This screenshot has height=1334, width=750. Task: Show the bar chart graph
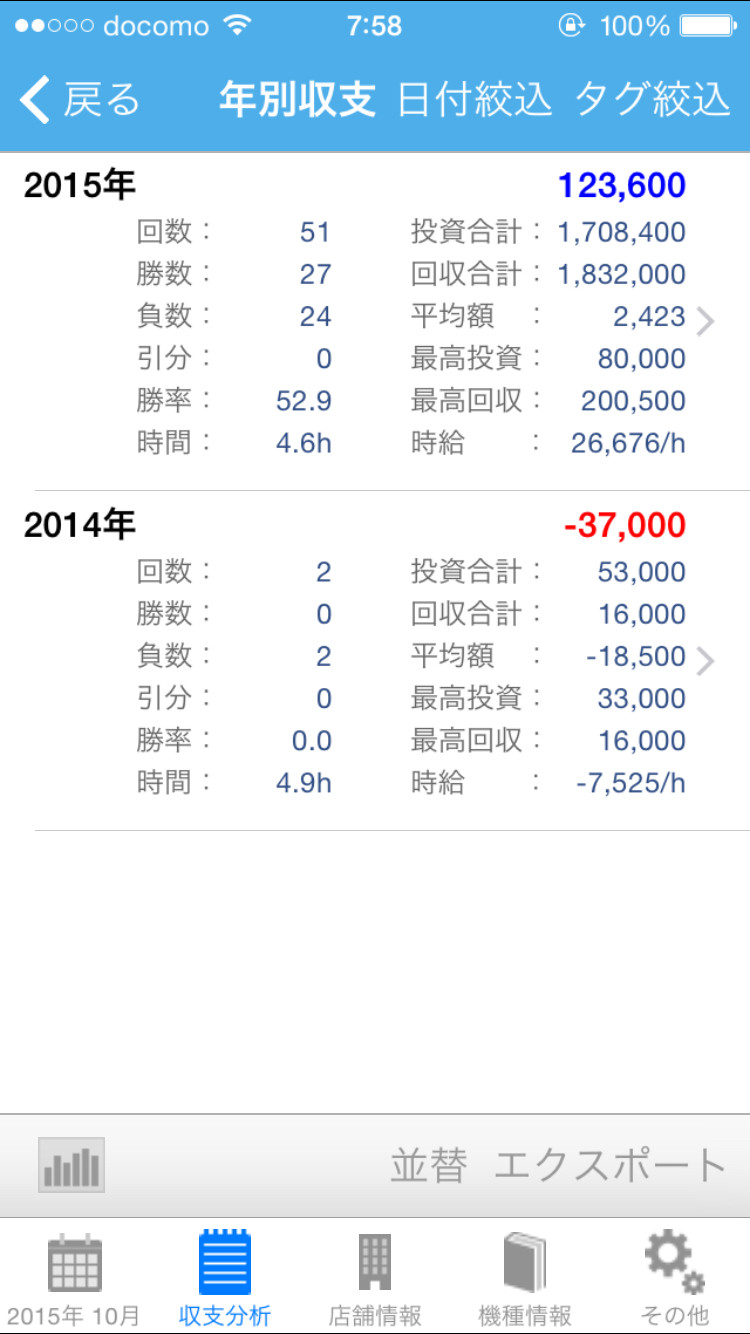tap(71, 1165)
